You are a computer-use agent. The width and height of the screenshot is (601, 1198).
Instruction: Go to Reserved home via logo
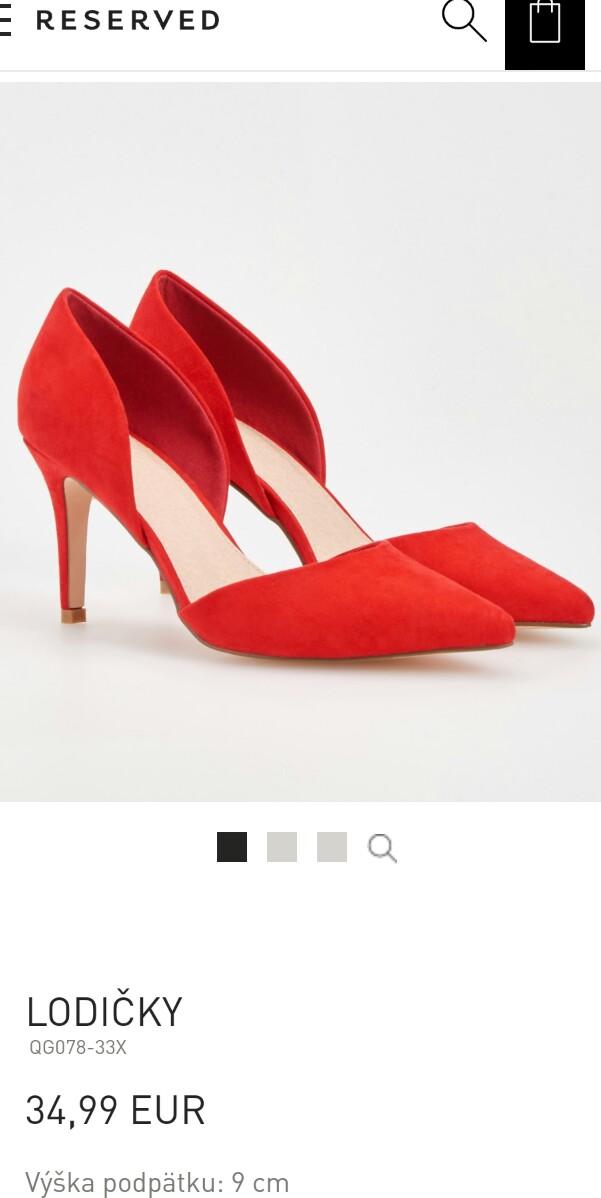click(127, 20)
